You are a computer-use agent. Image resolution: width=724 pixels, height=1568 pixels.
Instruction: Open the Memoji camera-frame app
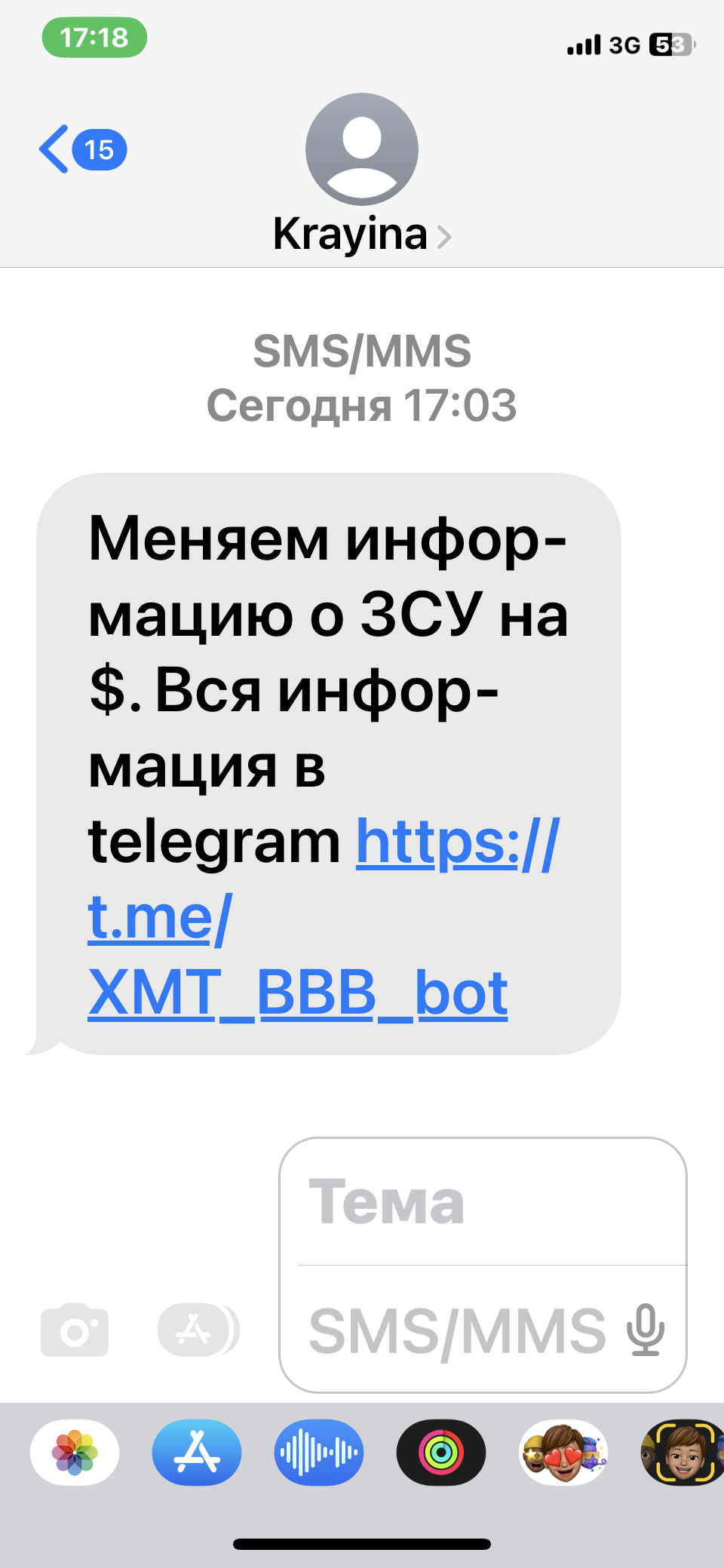click(683, 1453)
